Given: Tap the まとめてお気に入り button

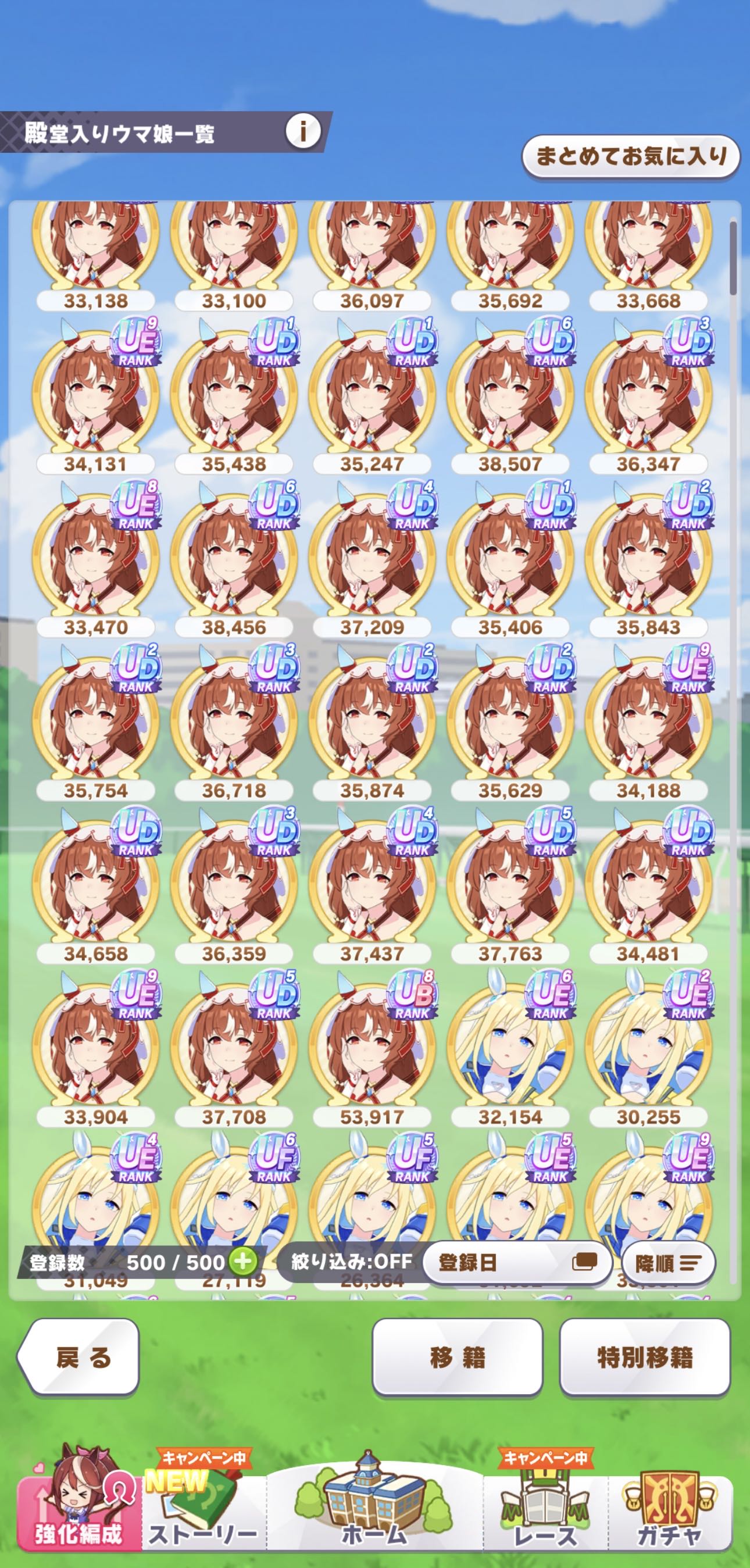Looking at the screenshot, I should click(x=631, y=156).
